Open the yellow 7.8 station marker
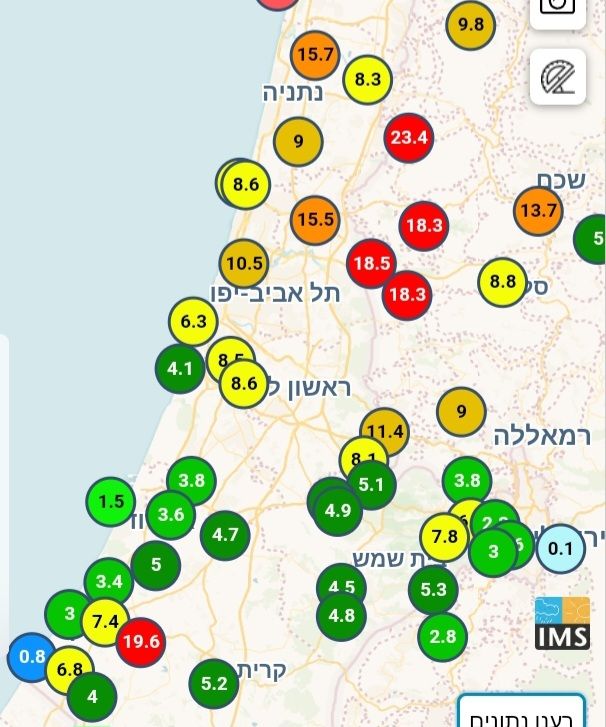 (444, 537)
